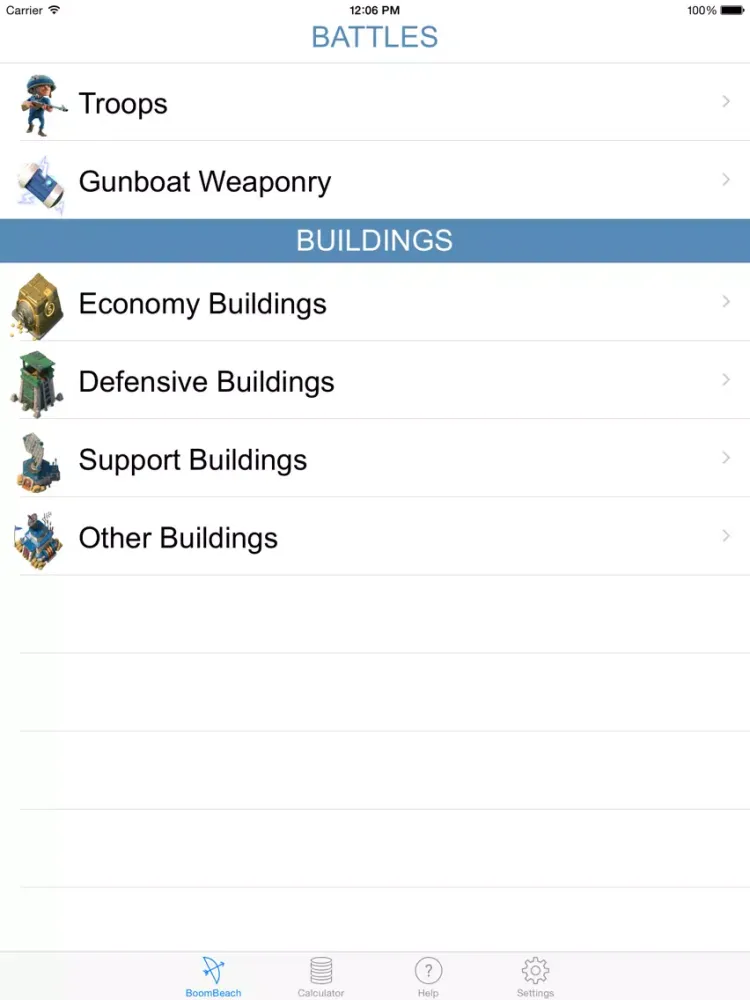Select the Defensive Buildings row
Viewport: 750px width, 1000px height.
[x=375, y=381]
